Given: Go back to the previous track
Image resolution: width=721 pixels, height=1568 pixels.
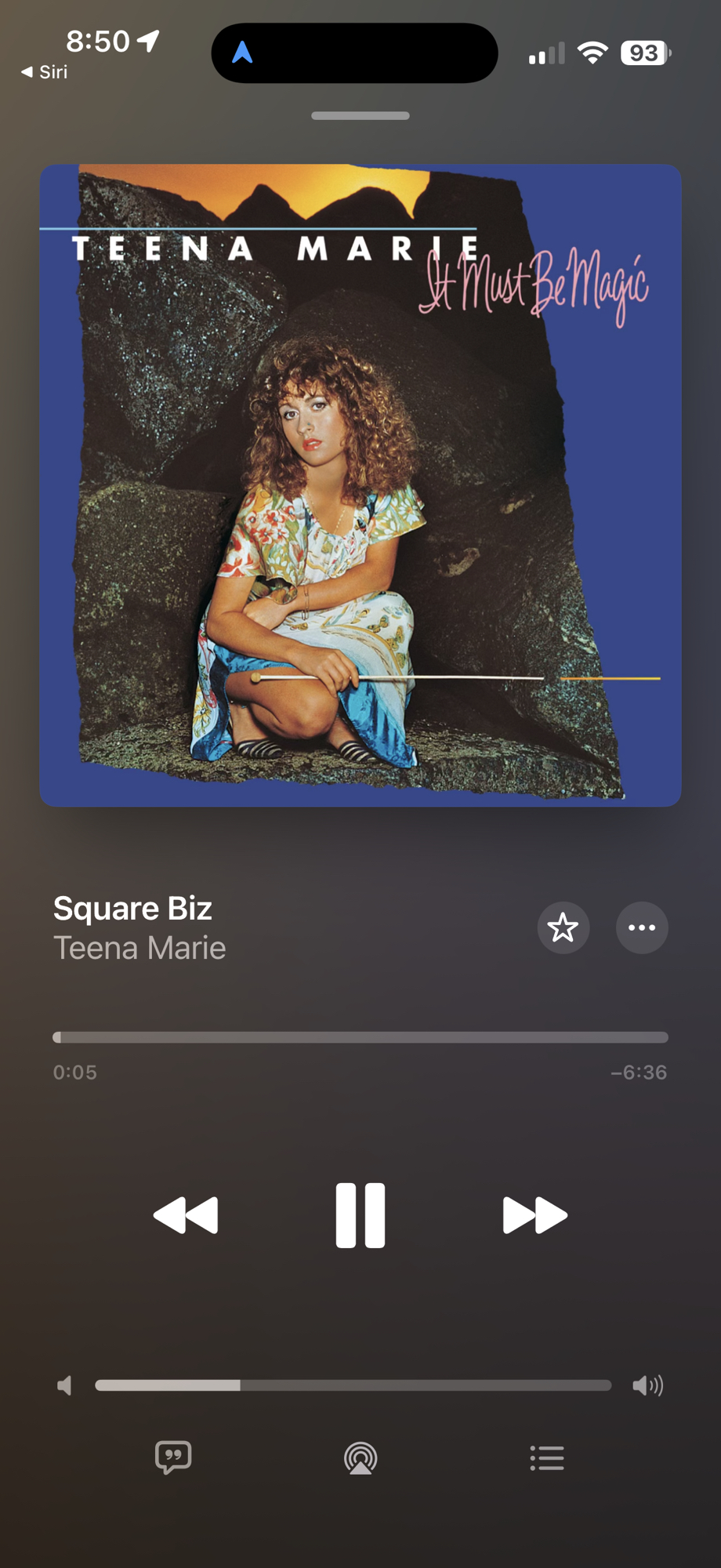Looking at the screenshot, I should (x=186, y=1215).
